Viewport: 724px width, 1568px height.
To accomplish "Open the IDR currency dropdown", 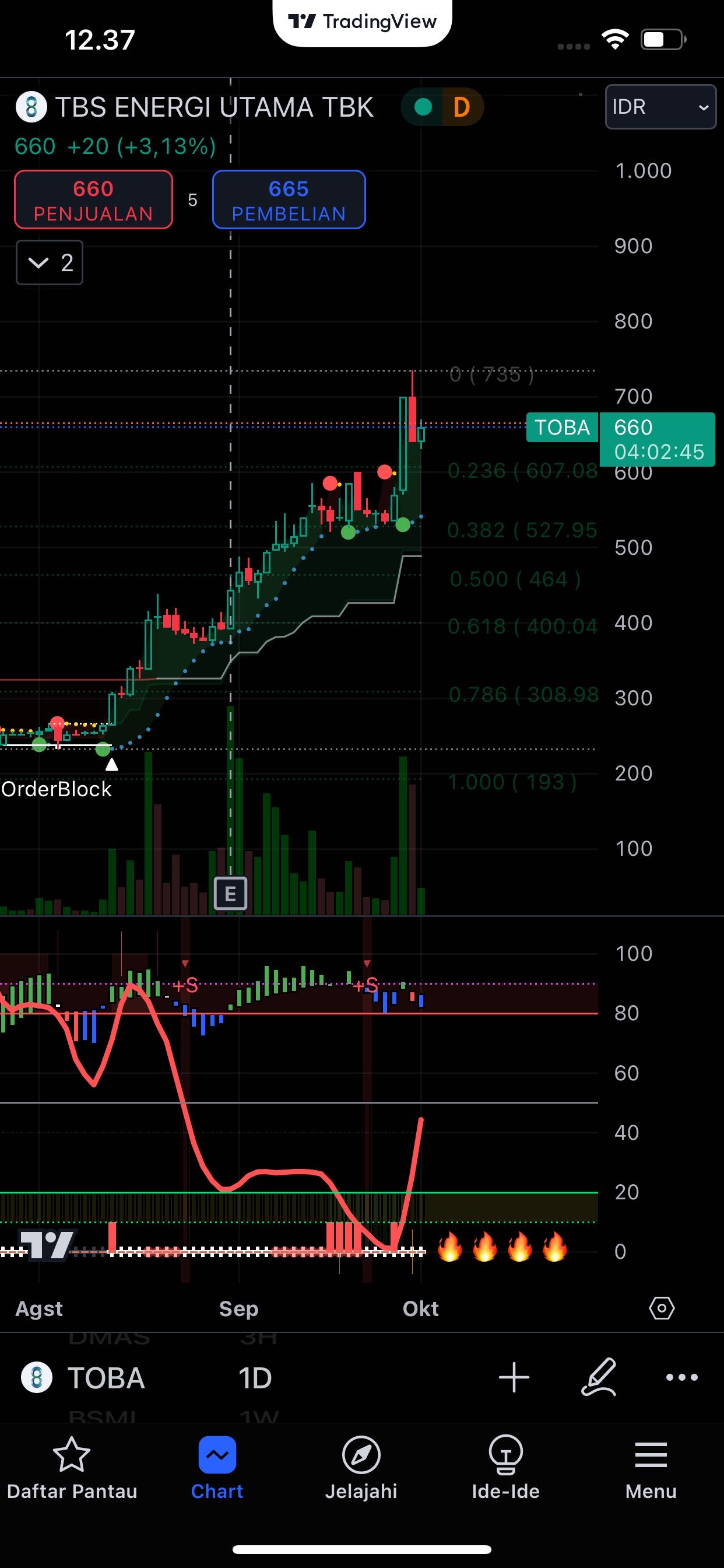I will 660,107.
